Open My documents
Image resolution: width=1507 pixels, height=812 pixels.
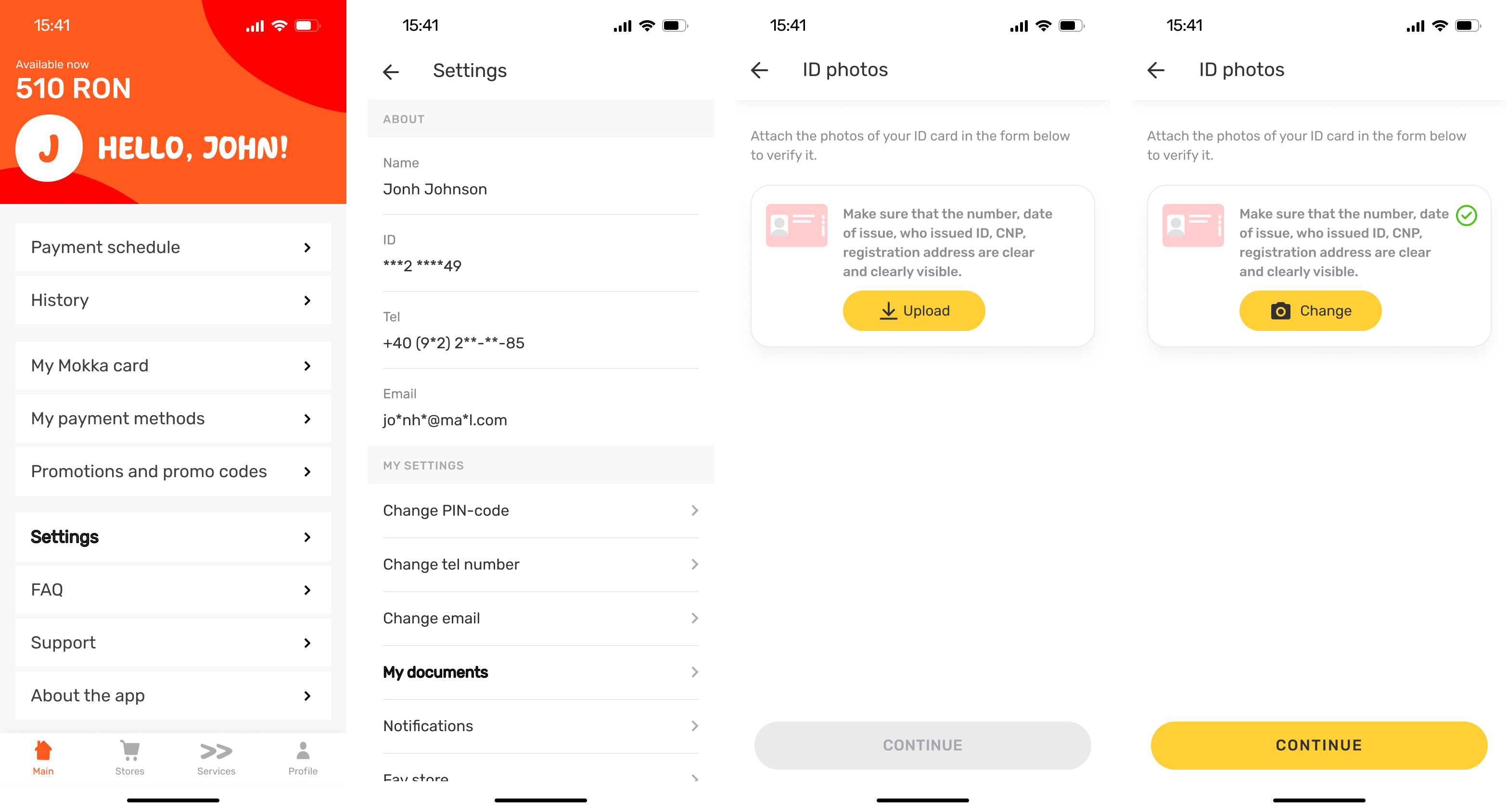pos(540,672)
